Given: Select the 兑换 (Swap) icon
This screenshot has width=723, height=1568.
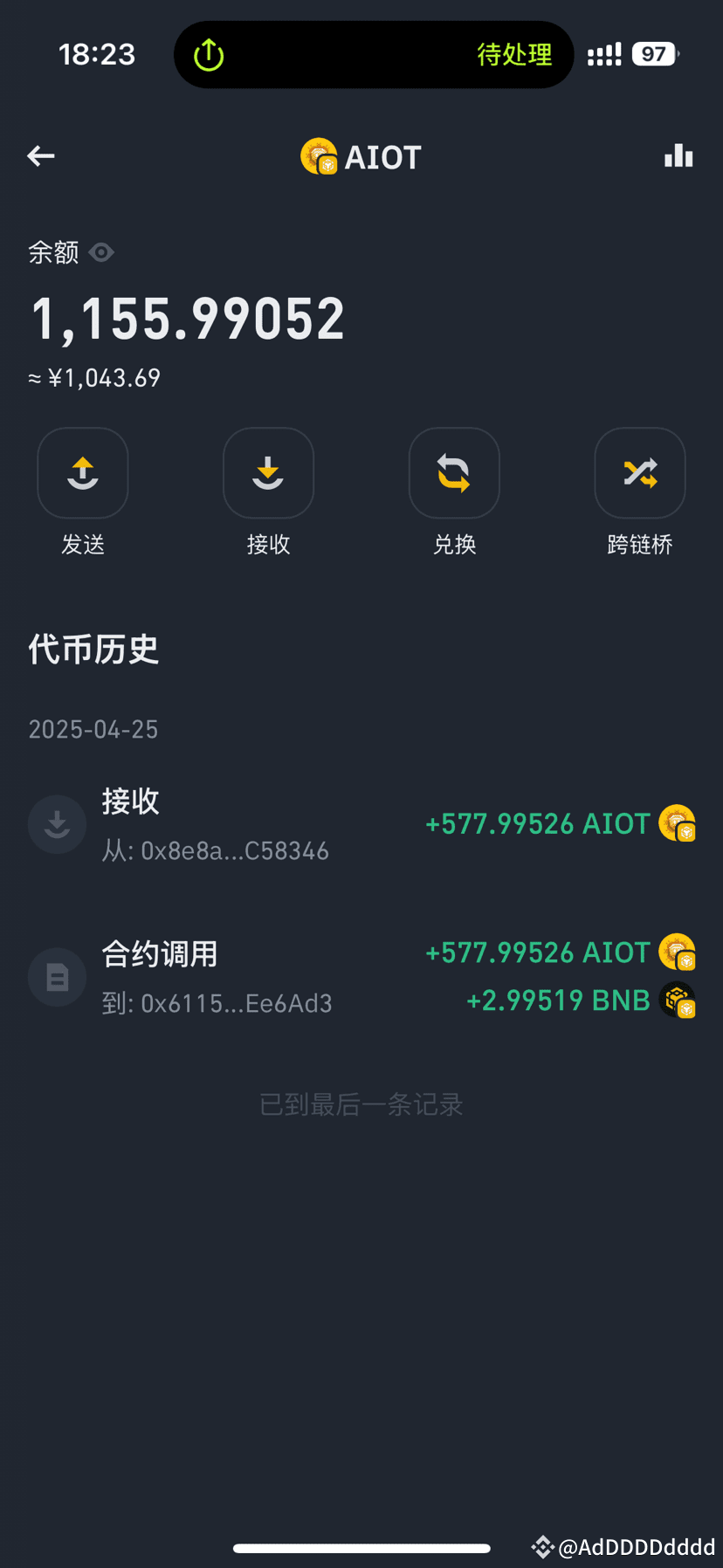Looking at the screenshot, I should tap(454, 473).
